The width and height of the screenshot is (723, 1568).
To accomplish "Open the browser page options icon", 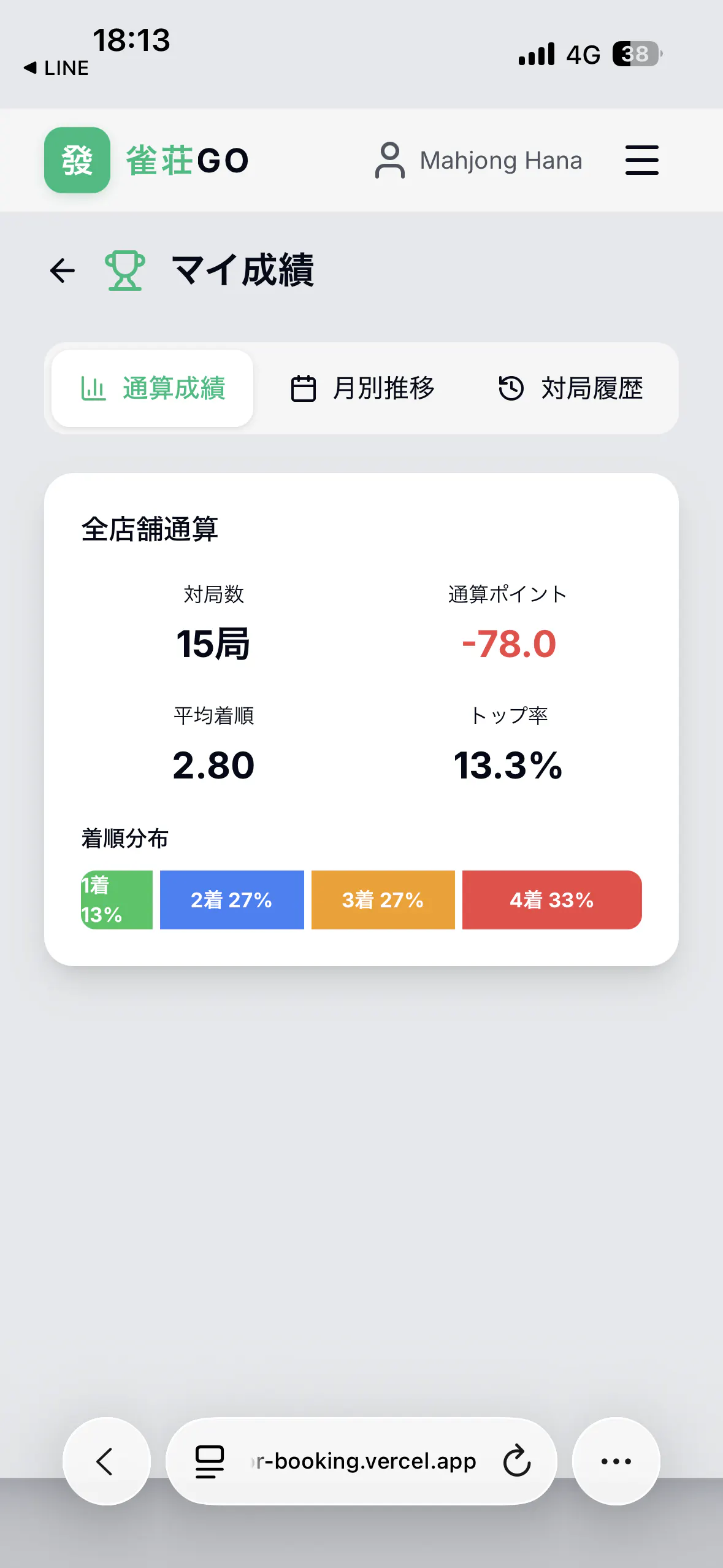I will click(209, 1461).
